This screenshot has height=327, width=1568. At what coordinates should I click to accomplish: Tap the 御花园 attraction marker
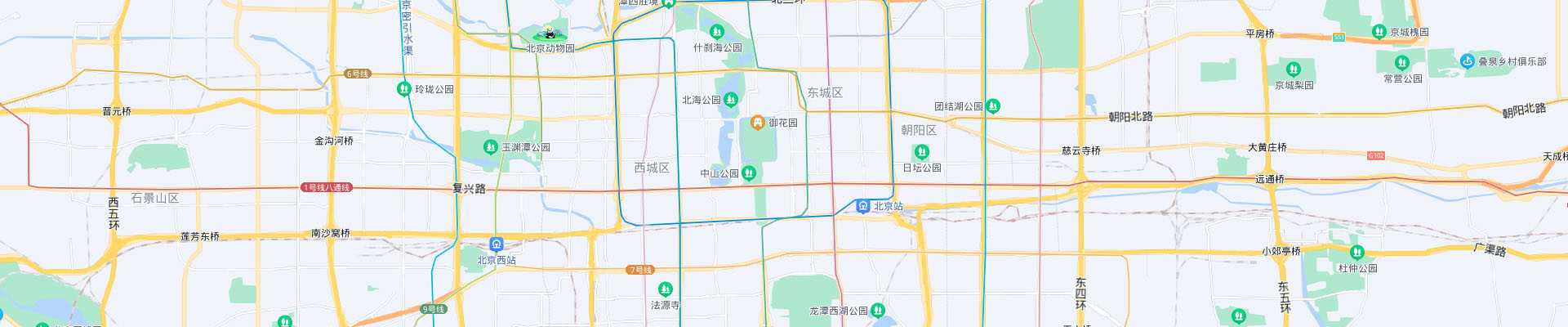point(757,123)
